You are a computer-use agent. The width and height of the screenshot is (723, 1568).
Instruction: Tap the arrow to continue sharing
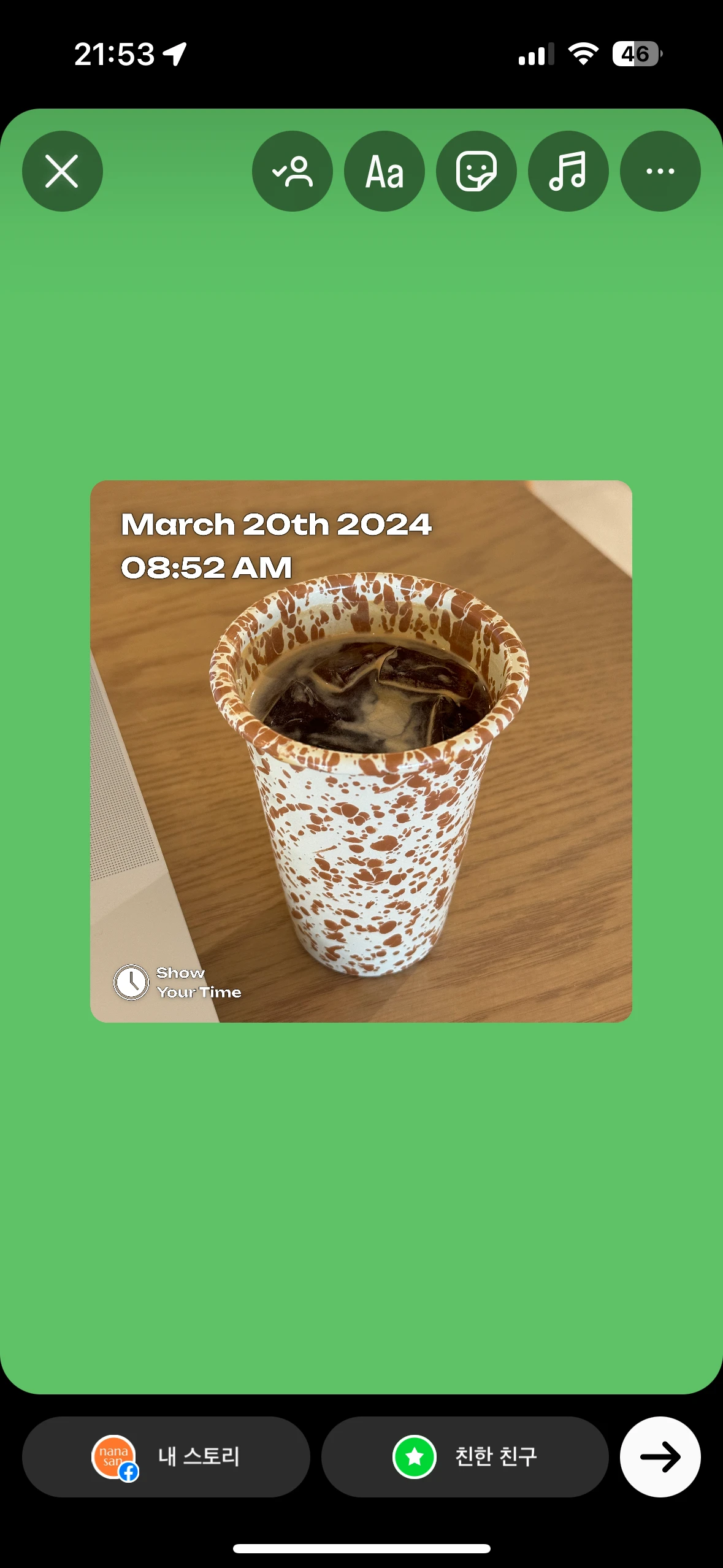point(660,1456)
